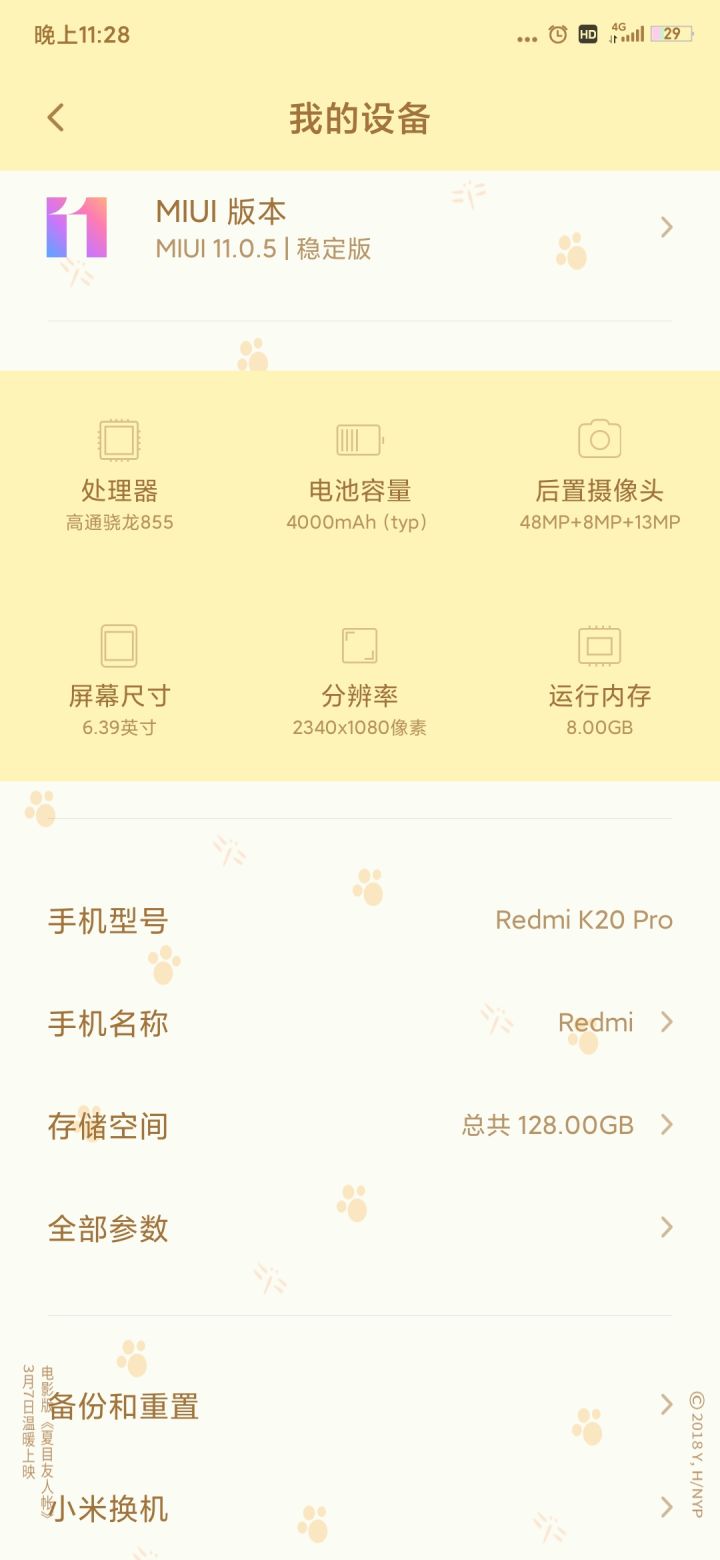Expand 手机名称 row using its arrow
This screenshot has width=720, height=1560.
click(x=666, y=1021)
